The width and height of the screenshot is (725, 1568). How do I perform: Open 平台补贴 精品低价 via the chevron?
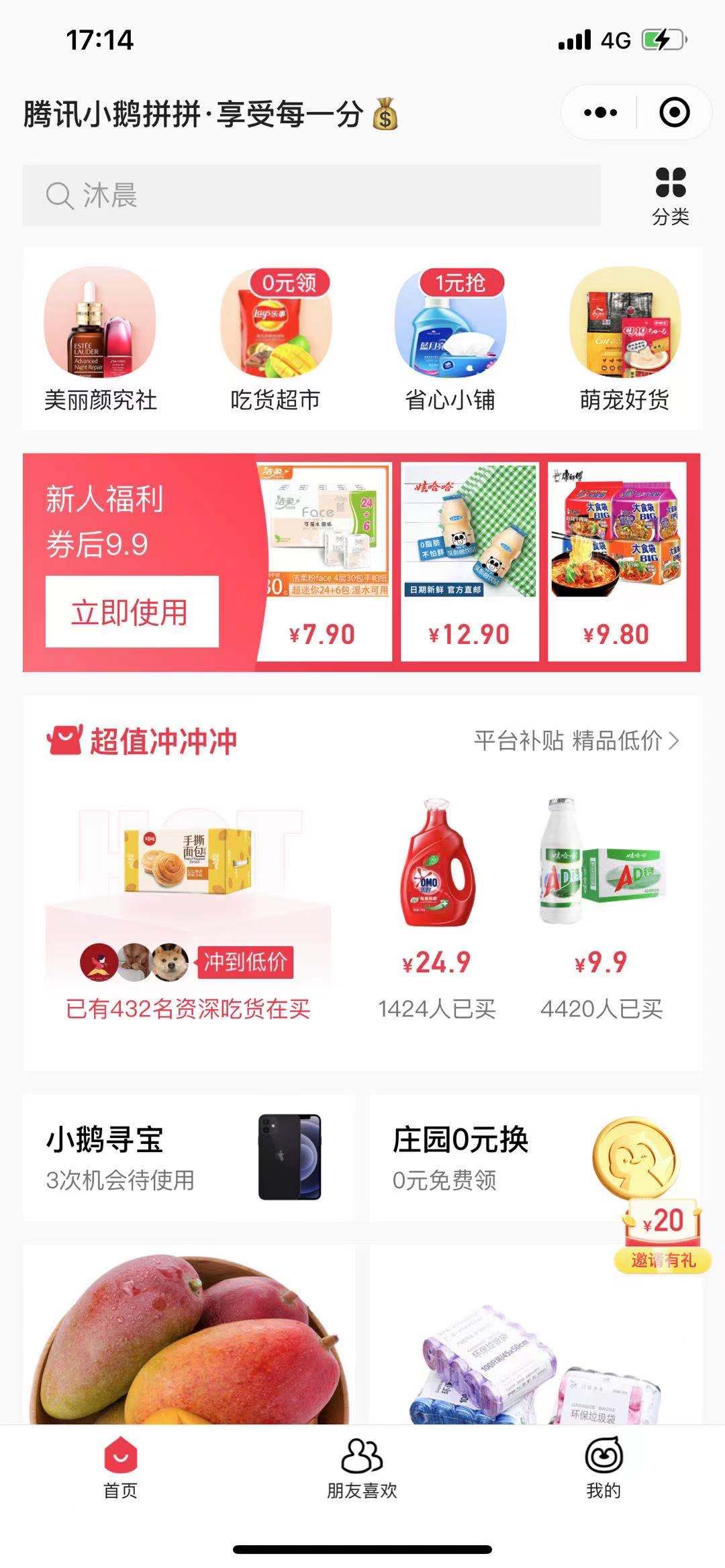point(677,742)
